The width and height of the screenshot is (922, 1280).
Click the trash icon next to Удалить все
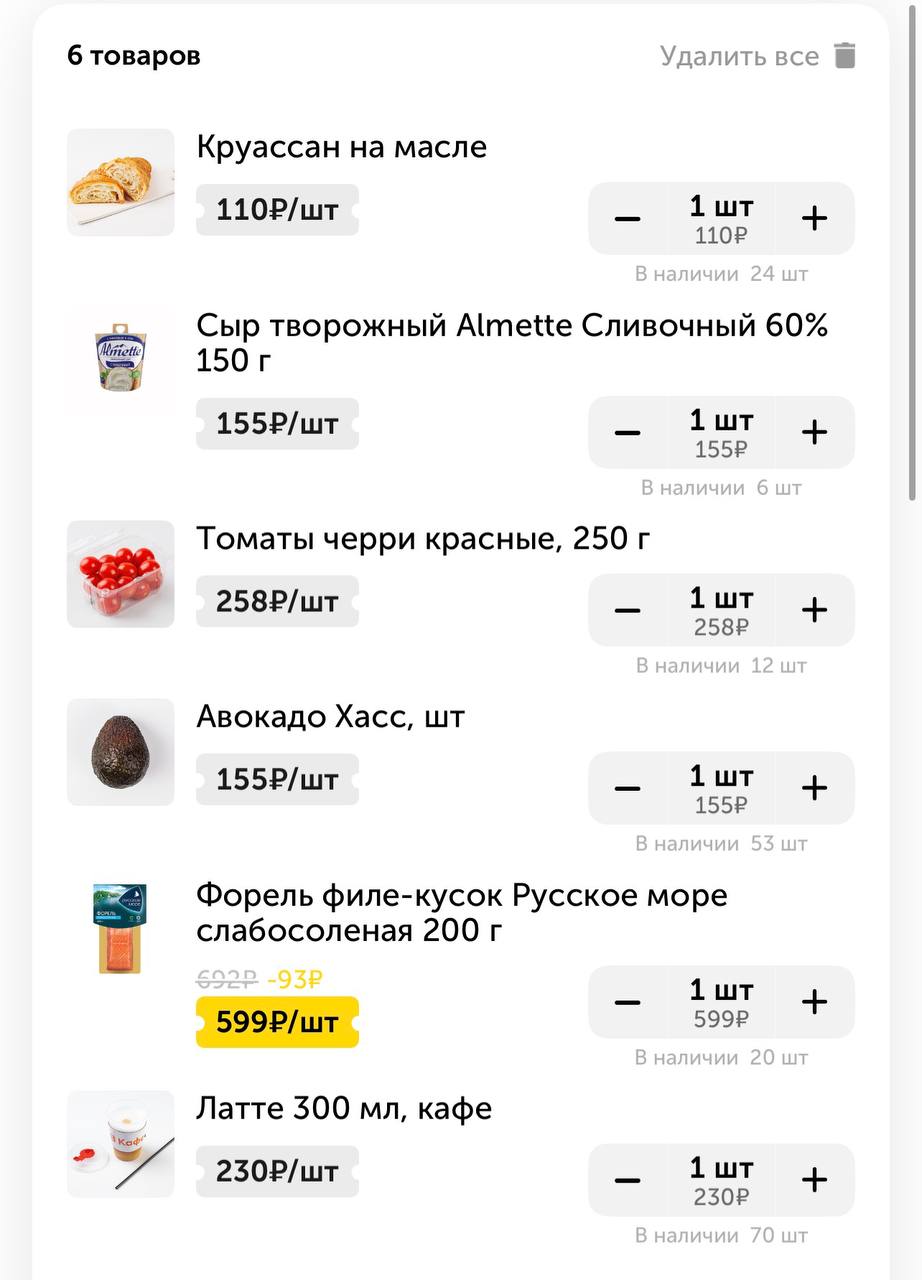(x=845, y=56)
